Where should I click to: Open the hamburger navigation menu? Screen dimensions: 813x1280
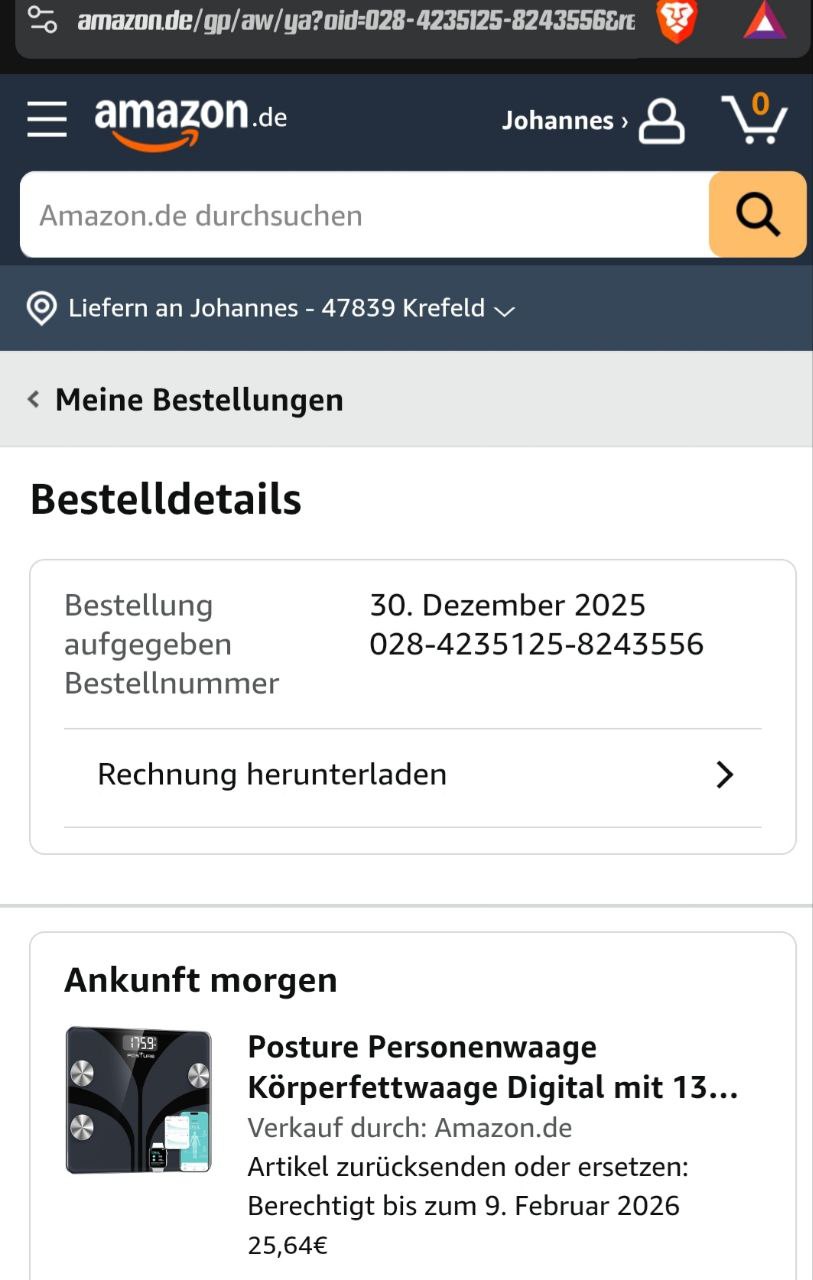(47, 119)
